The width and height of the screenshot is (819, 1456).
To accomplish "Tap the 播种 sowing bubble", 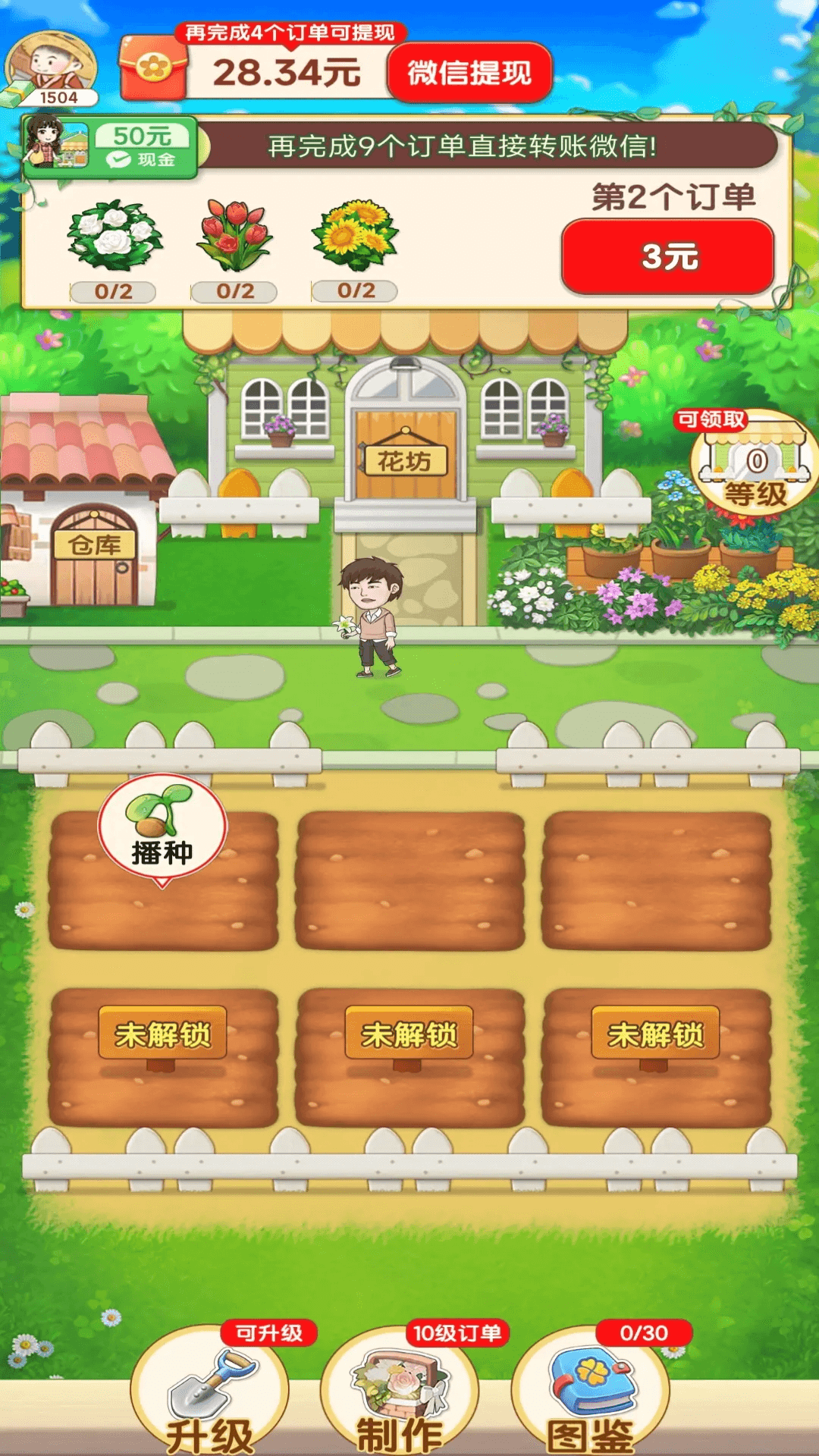I will (162, 828).
